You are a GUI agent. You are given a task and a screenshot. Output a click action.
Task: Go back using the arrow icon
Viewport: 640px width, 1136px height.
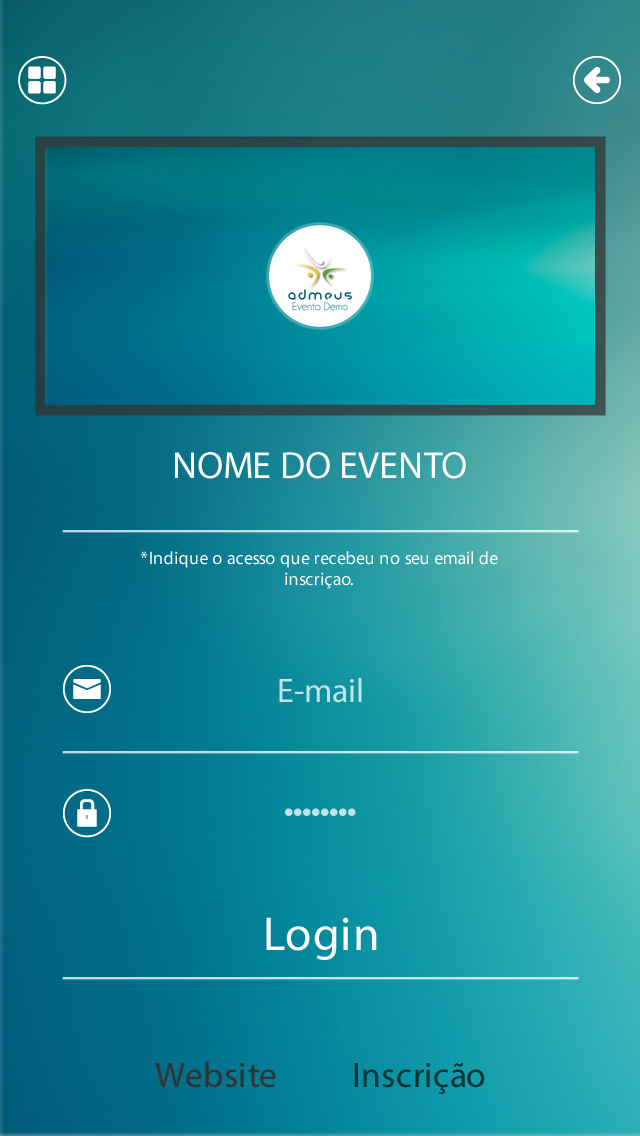tap(597, 80)
